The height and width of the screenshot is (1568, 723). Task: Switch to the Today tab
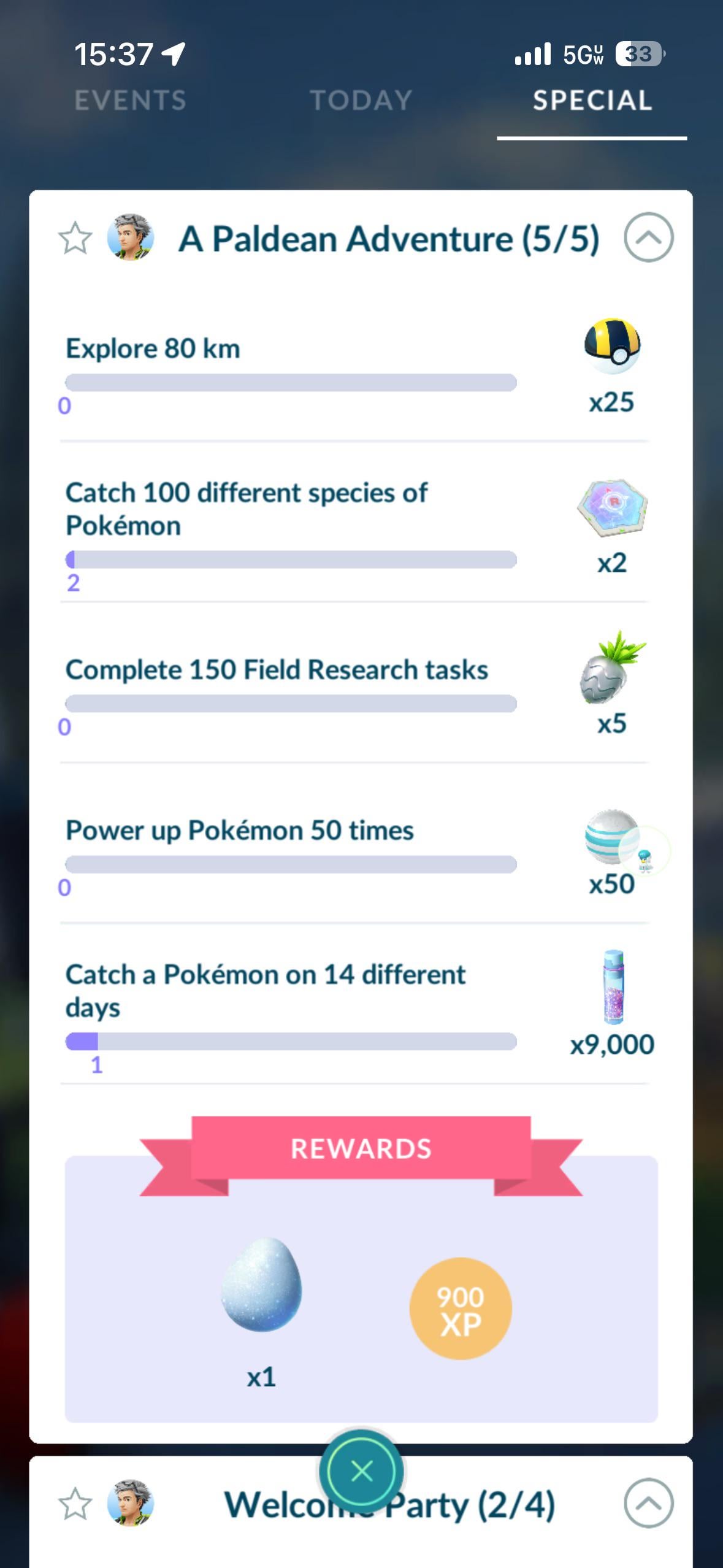click(361, 101)
